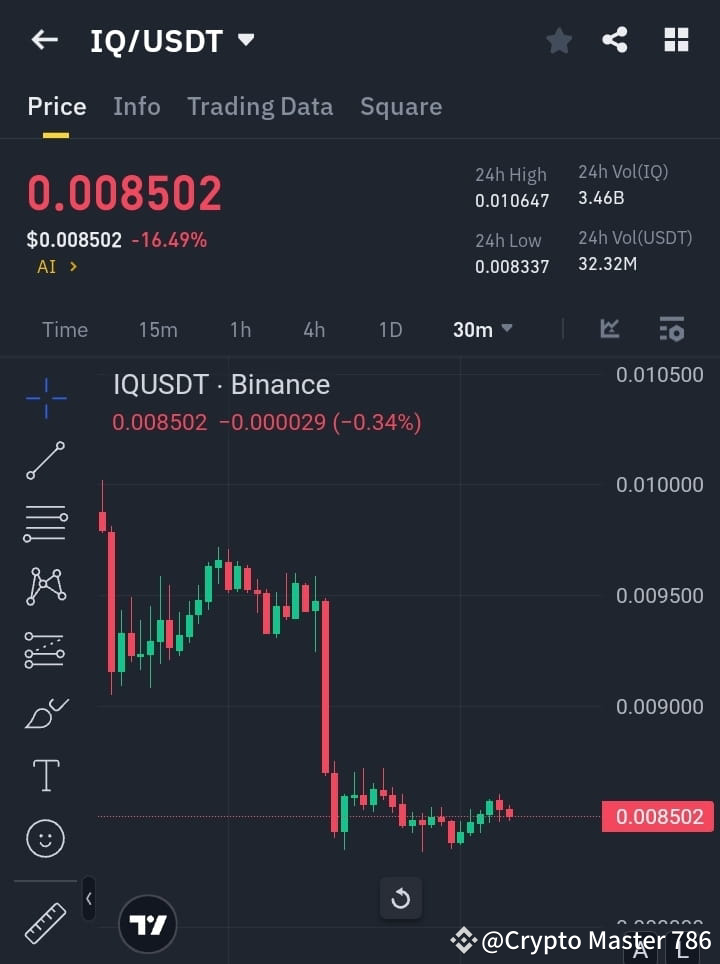Collapse the drawing tools sidebar
Screen dimensions: 720x964
[x=88, y=898]
